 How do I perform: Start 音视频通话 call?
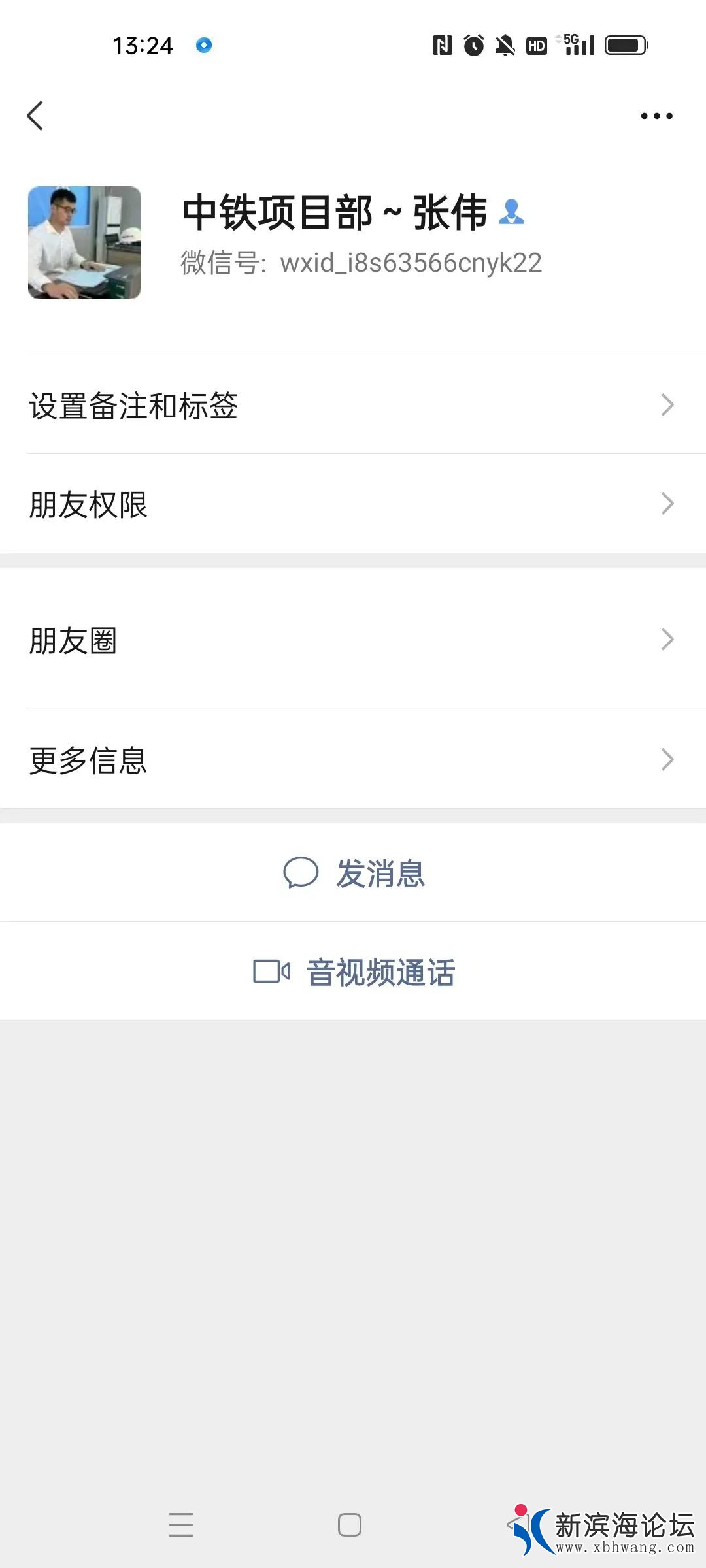[x=354, y=972]
